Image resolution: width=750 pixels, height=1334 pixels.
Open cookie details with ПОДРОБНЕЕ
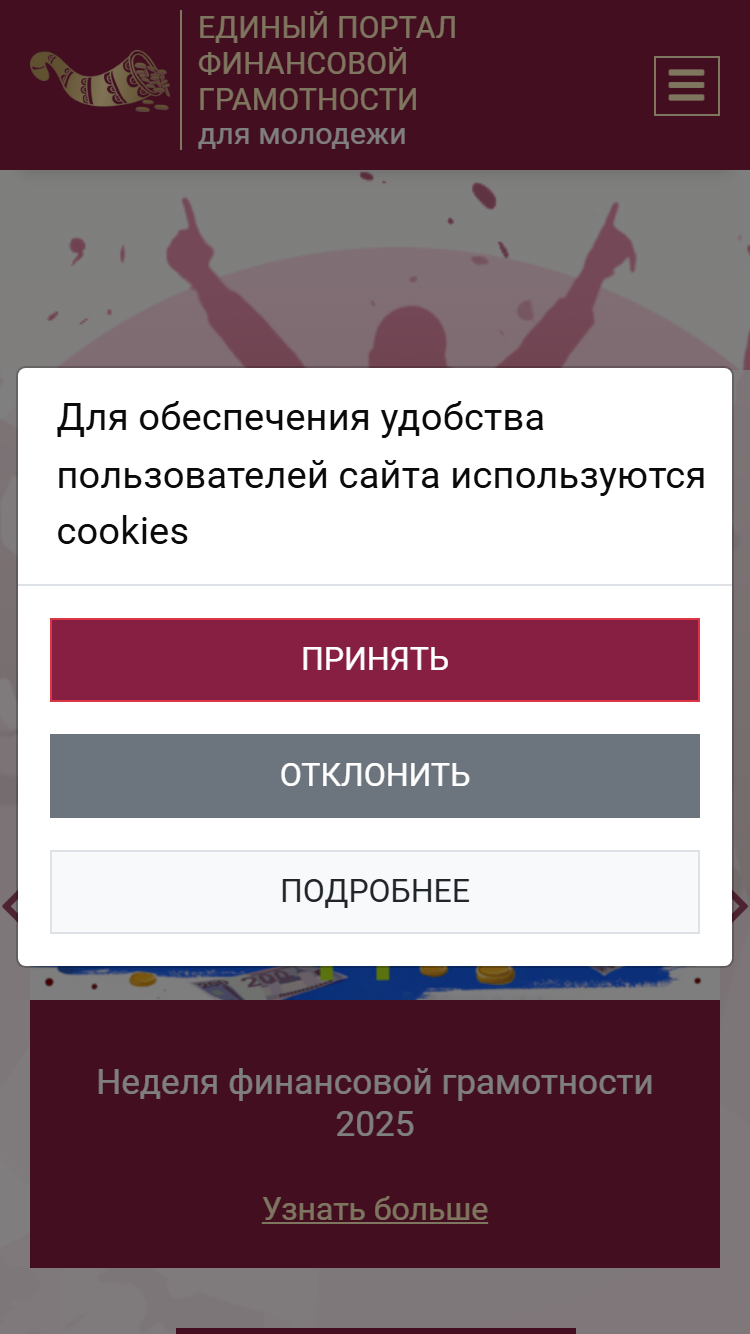pos(375,892)
